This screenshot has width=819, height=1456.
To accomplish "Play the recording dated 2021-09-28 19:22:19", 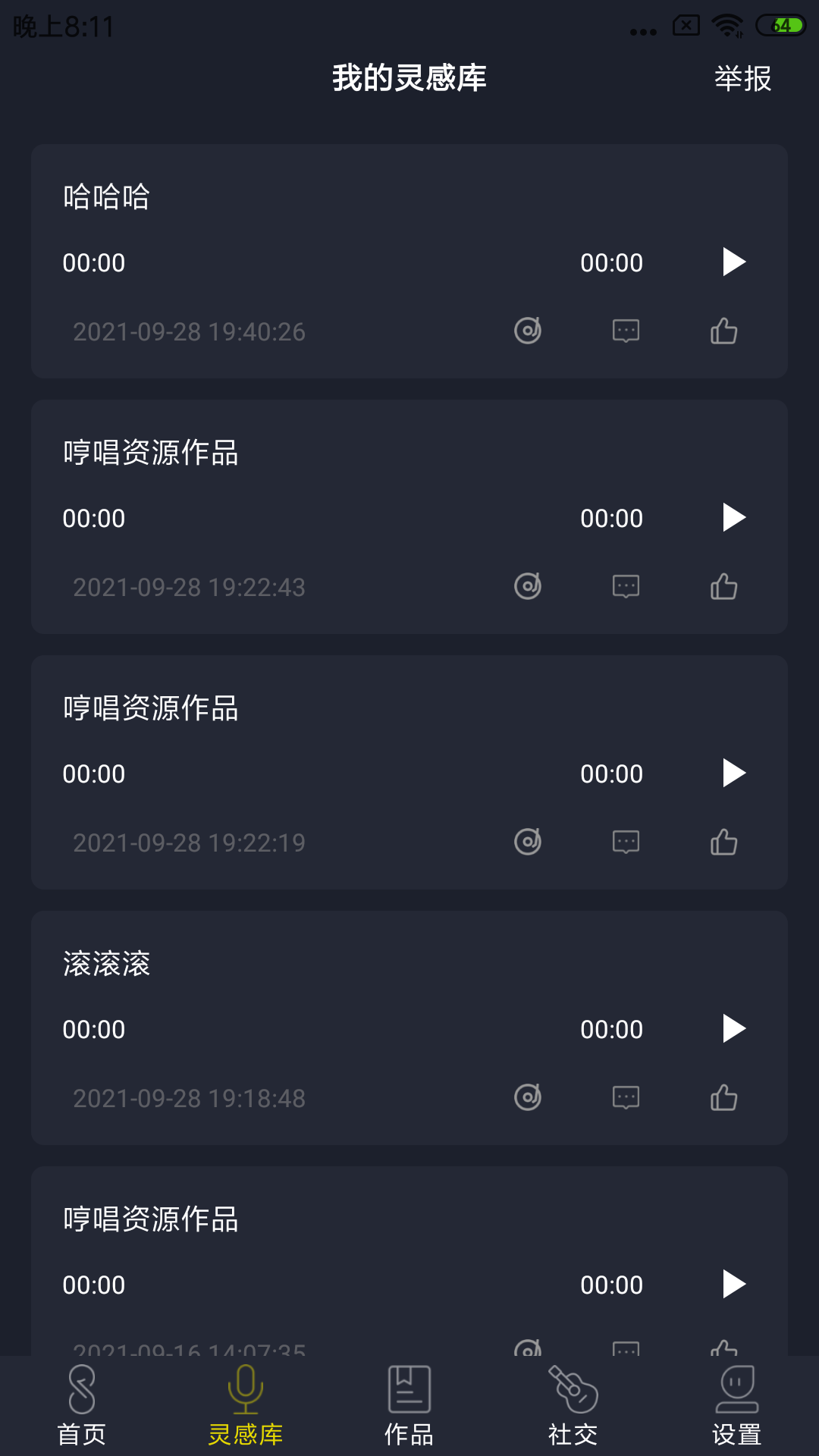I will point(733,773).
